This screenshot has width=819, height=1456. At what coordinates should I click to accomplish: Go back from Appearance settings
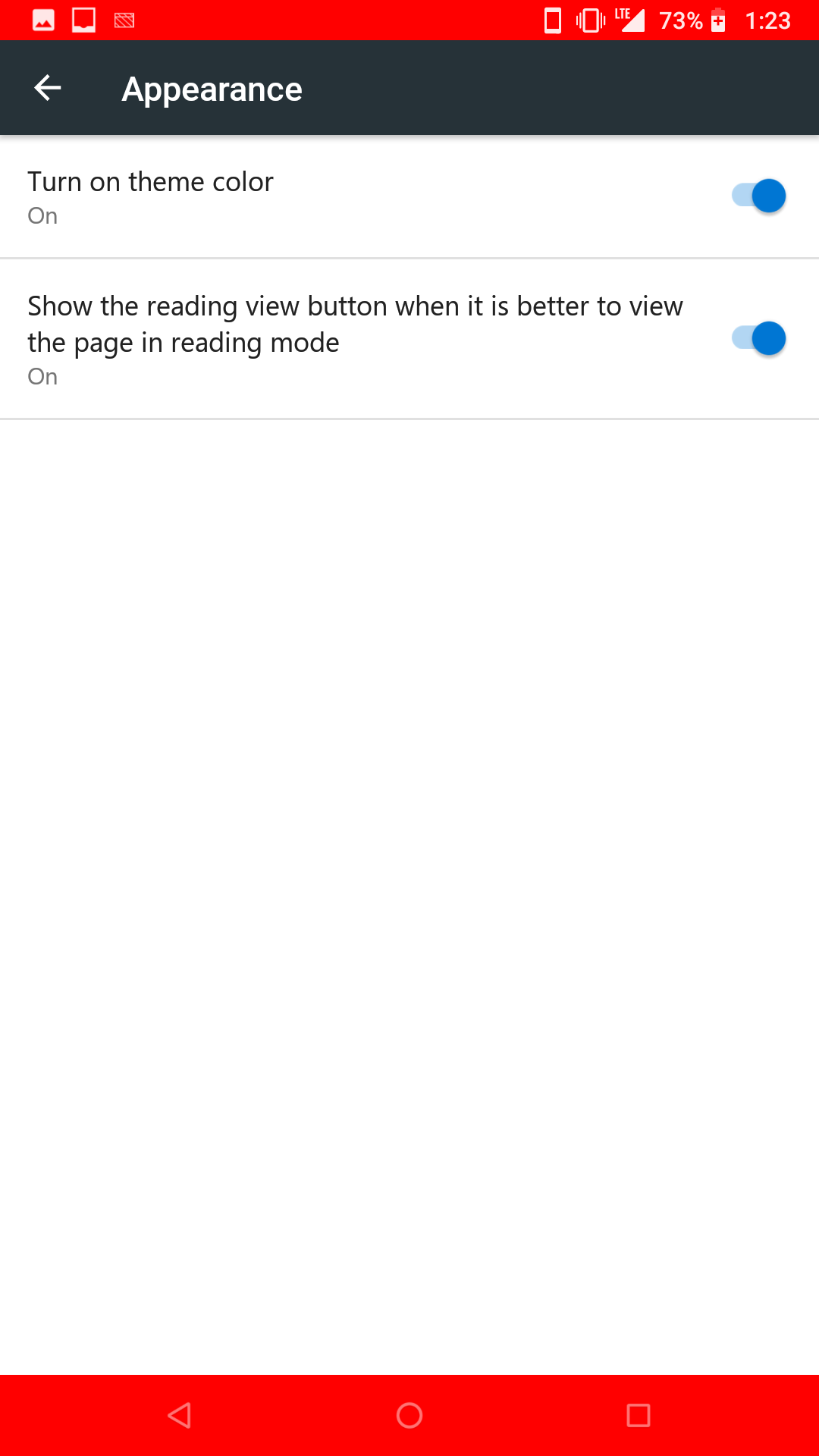(x=48, y=88)
